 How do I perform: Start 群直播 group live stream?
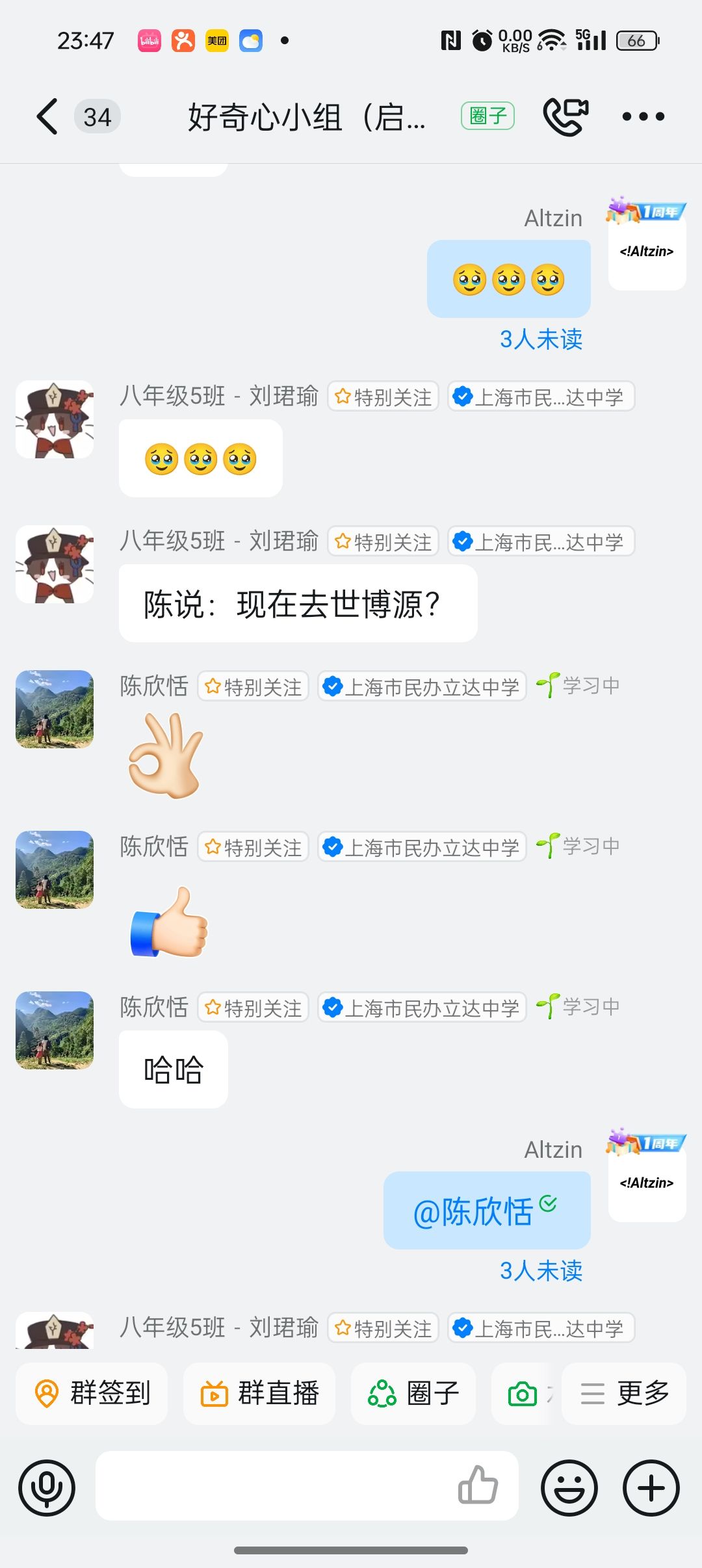pyautogui.click(x=259, y=1393)
